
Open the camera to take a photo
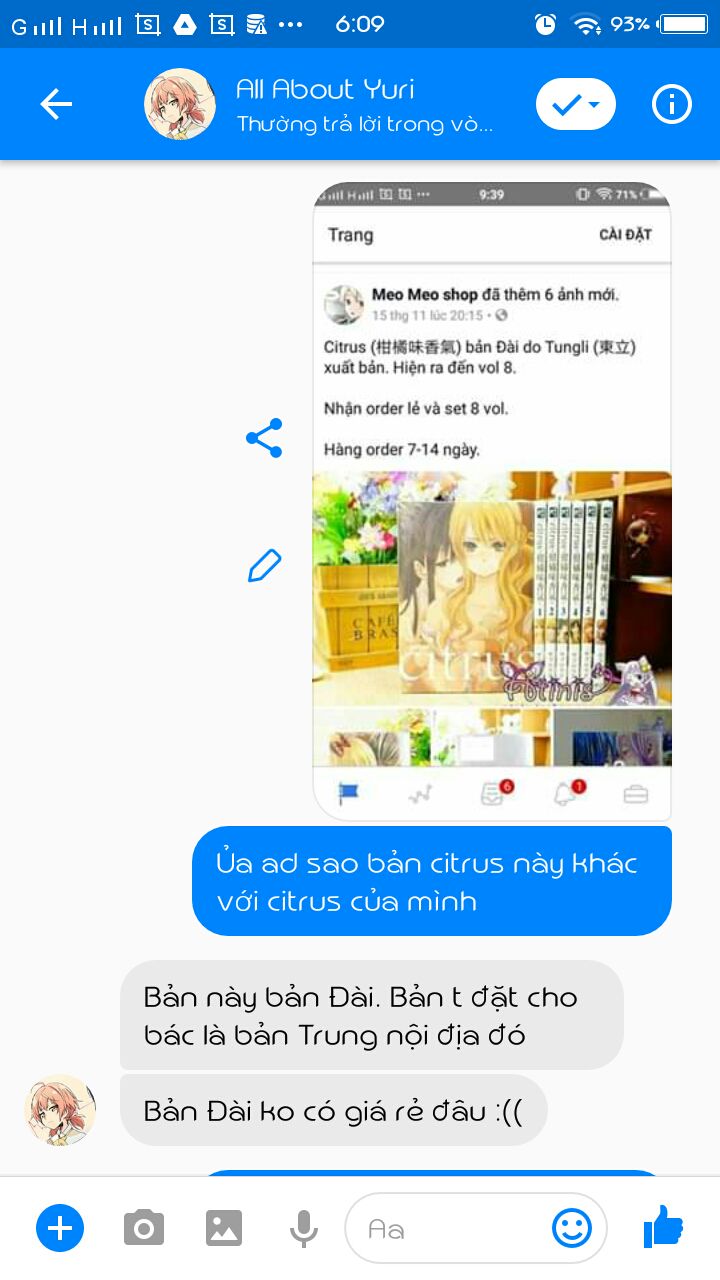[144, 1228]
